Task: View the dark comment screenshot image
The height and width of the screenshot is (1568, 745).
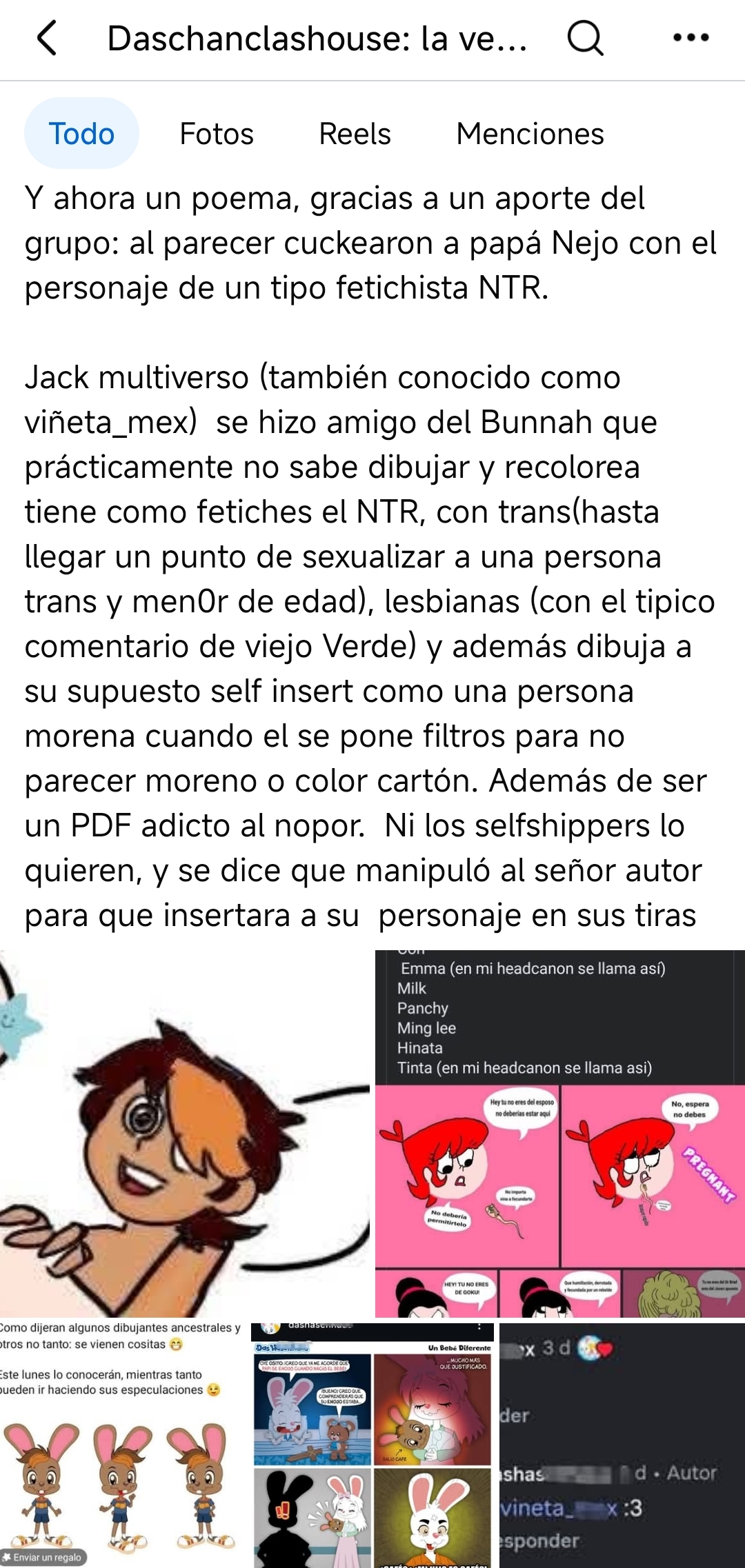Action: [x=622, y=1445]
